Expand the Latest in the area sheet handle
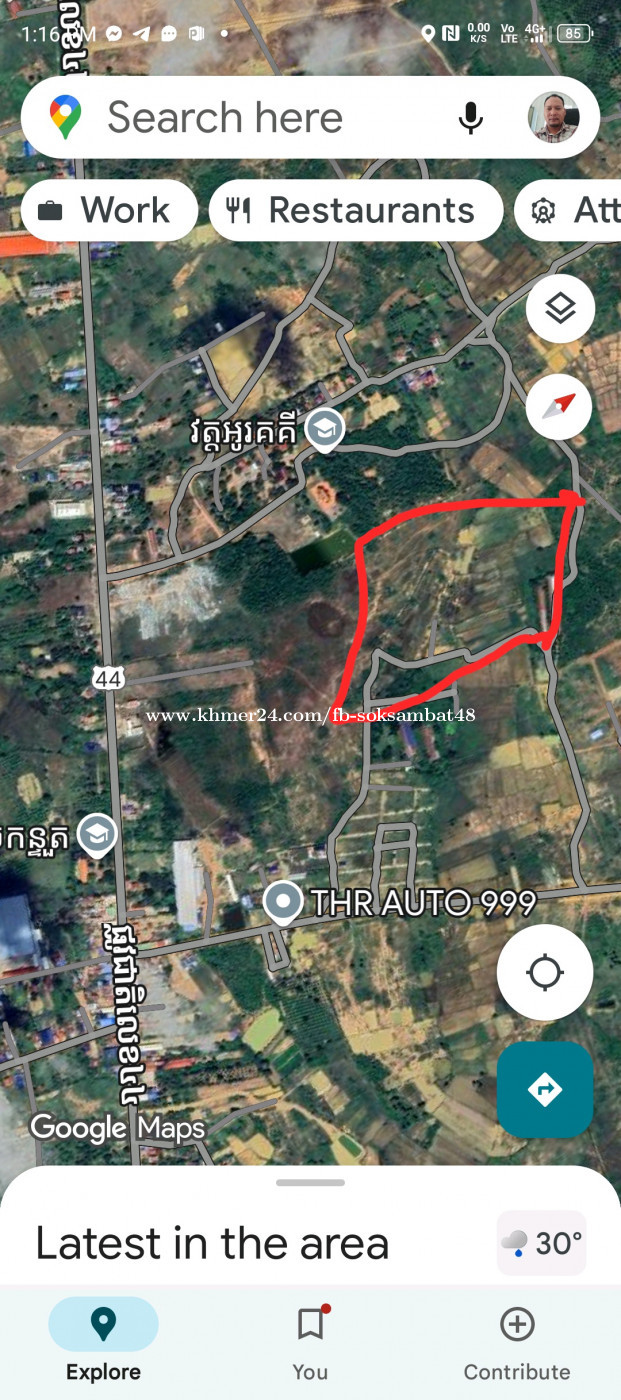The height and width of the screenshot is (1400, 621). (310, 1182)
